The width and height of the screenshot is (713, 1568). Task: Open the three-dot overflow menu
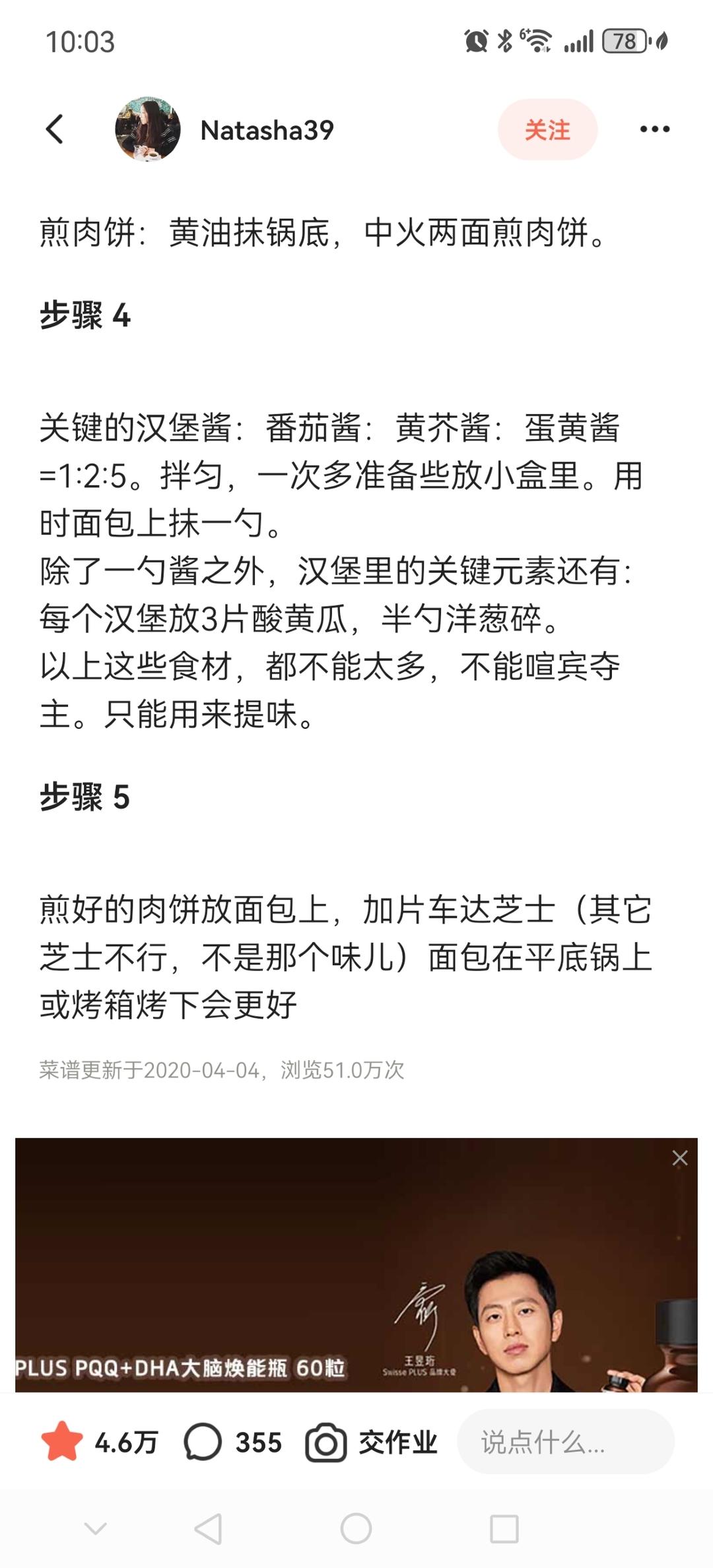[x=654, y=129]
